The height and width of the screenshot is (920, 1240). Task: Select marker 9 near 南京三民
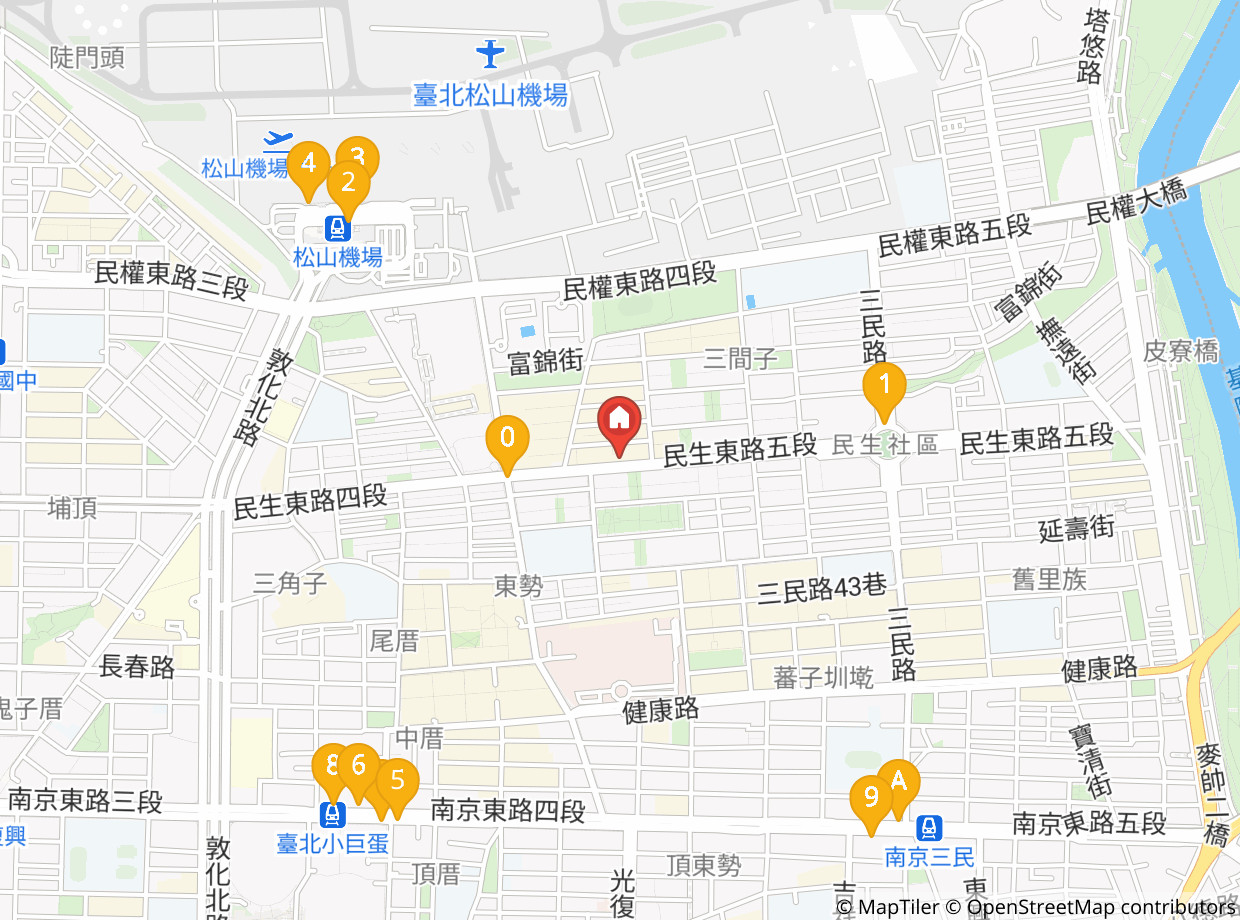pyautogui.click(x=871, y=804)
